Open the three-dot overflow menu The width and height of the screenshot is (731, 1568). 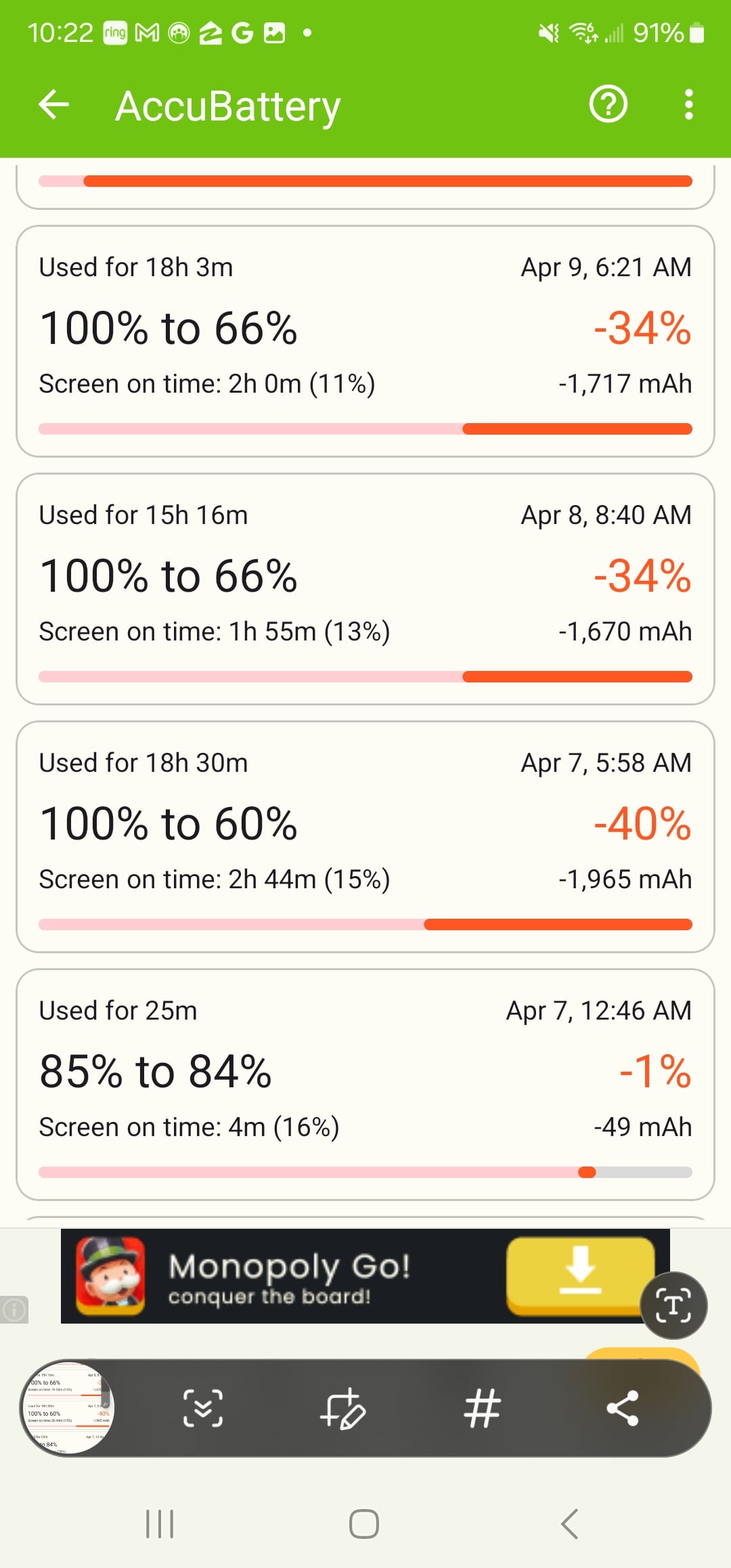[x=688, y=104]
